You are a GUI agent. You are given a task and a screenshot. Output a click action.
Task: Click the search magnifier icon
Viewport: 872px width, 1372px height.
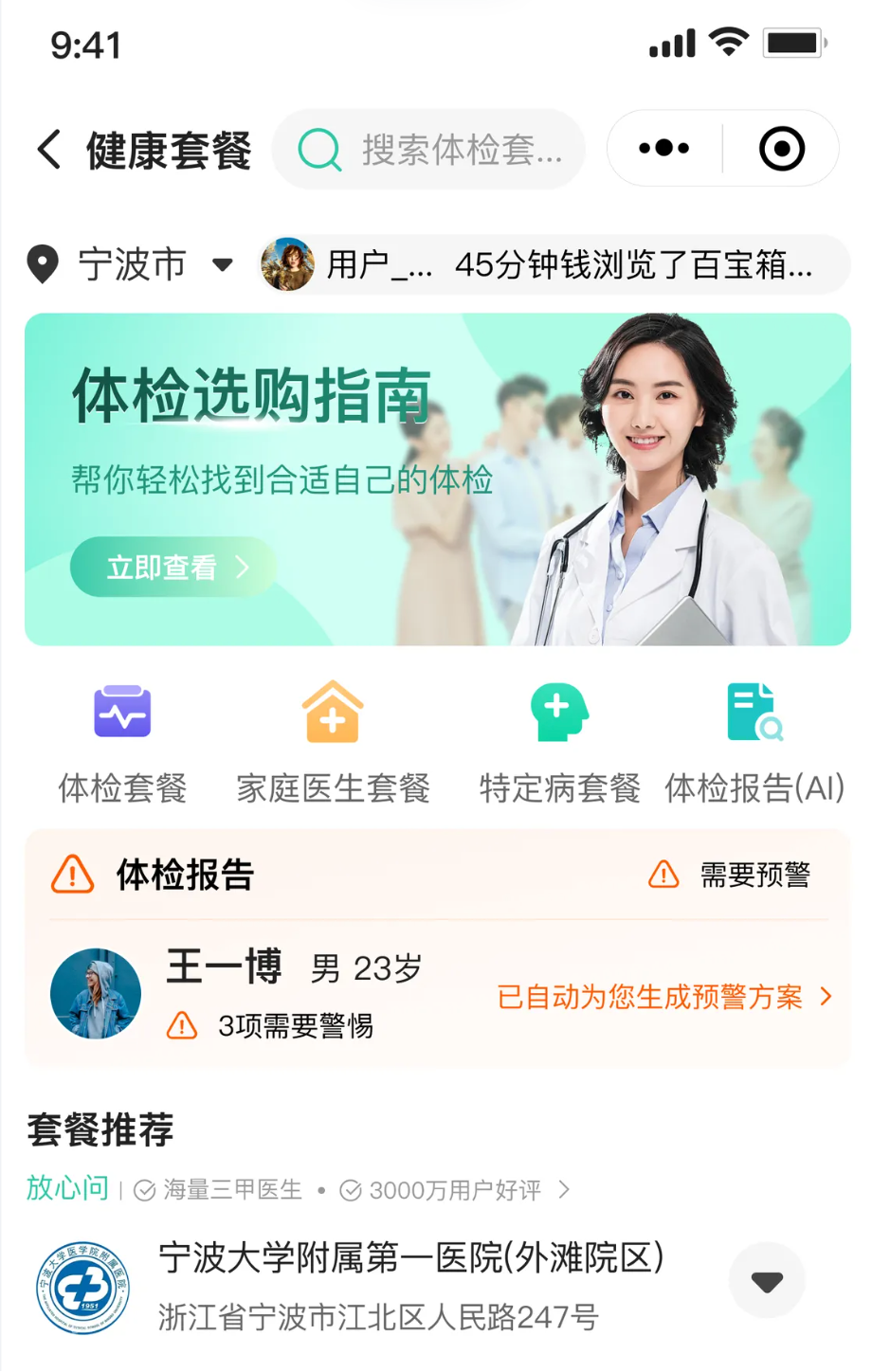pyautogui.click(x=322, y=149)
